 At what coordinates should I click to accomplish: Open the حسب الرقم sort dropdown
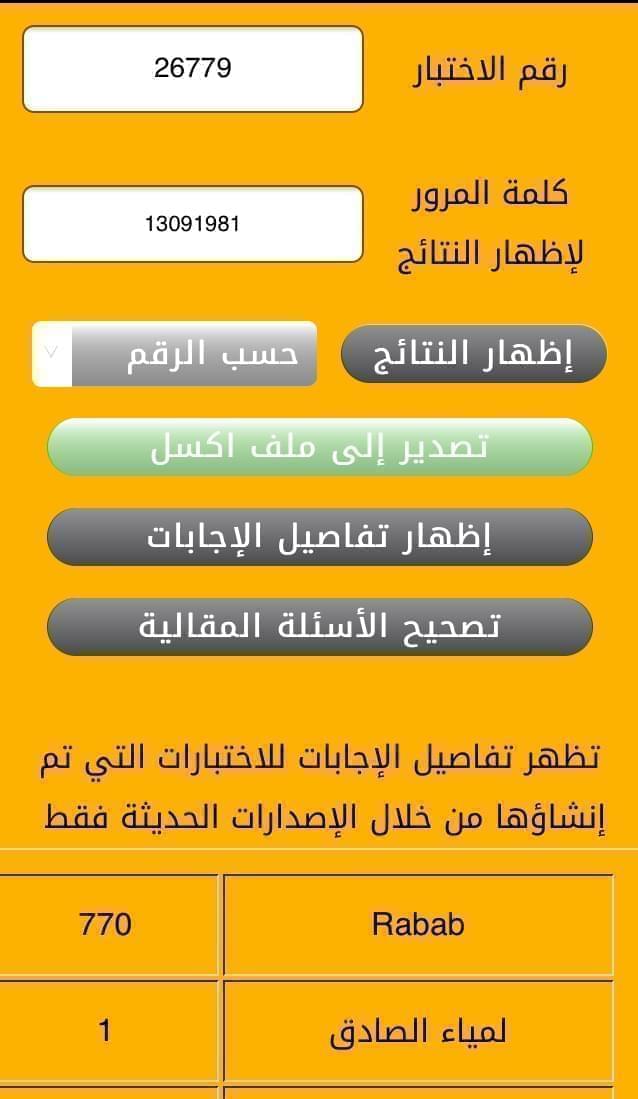175,354
